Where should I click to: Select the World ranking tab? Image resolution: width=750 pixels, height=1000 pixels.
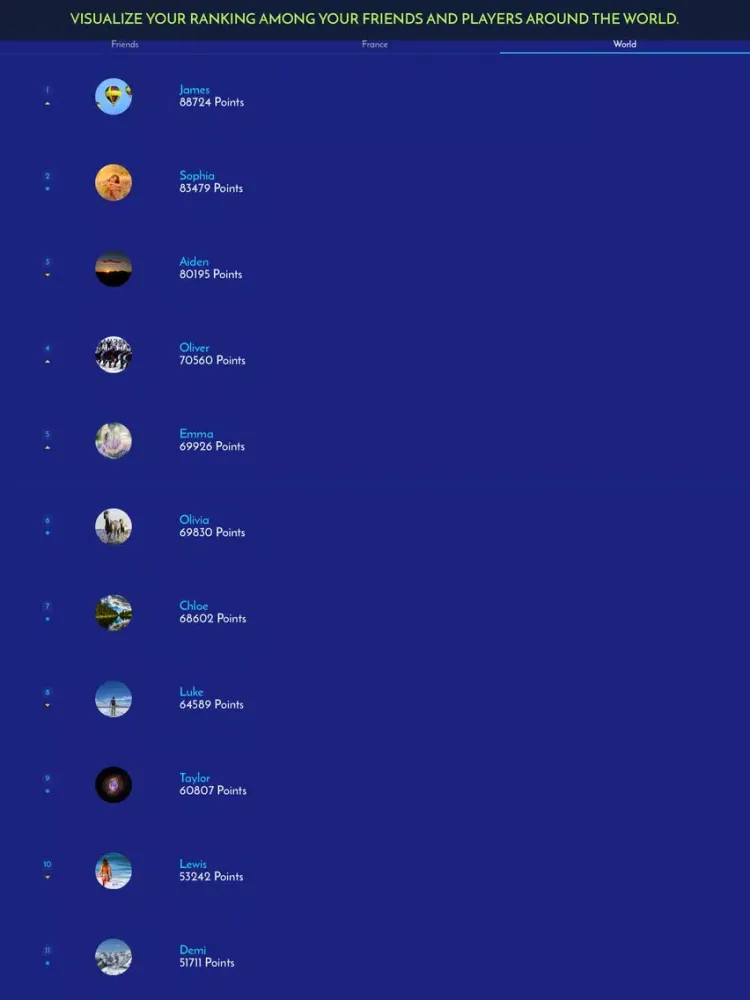click(625, 44)
